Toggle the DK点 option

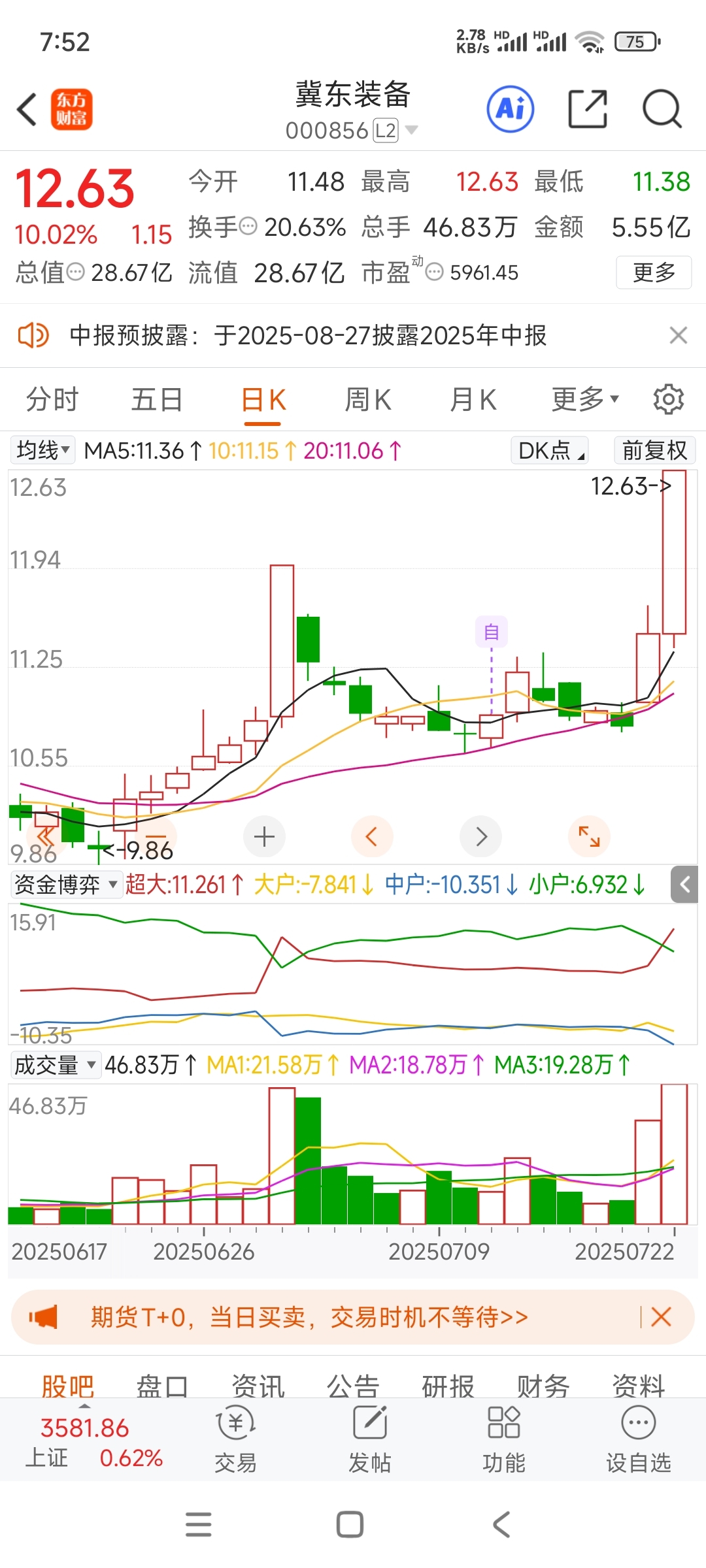pyautogui.click(x=550, y=450)
